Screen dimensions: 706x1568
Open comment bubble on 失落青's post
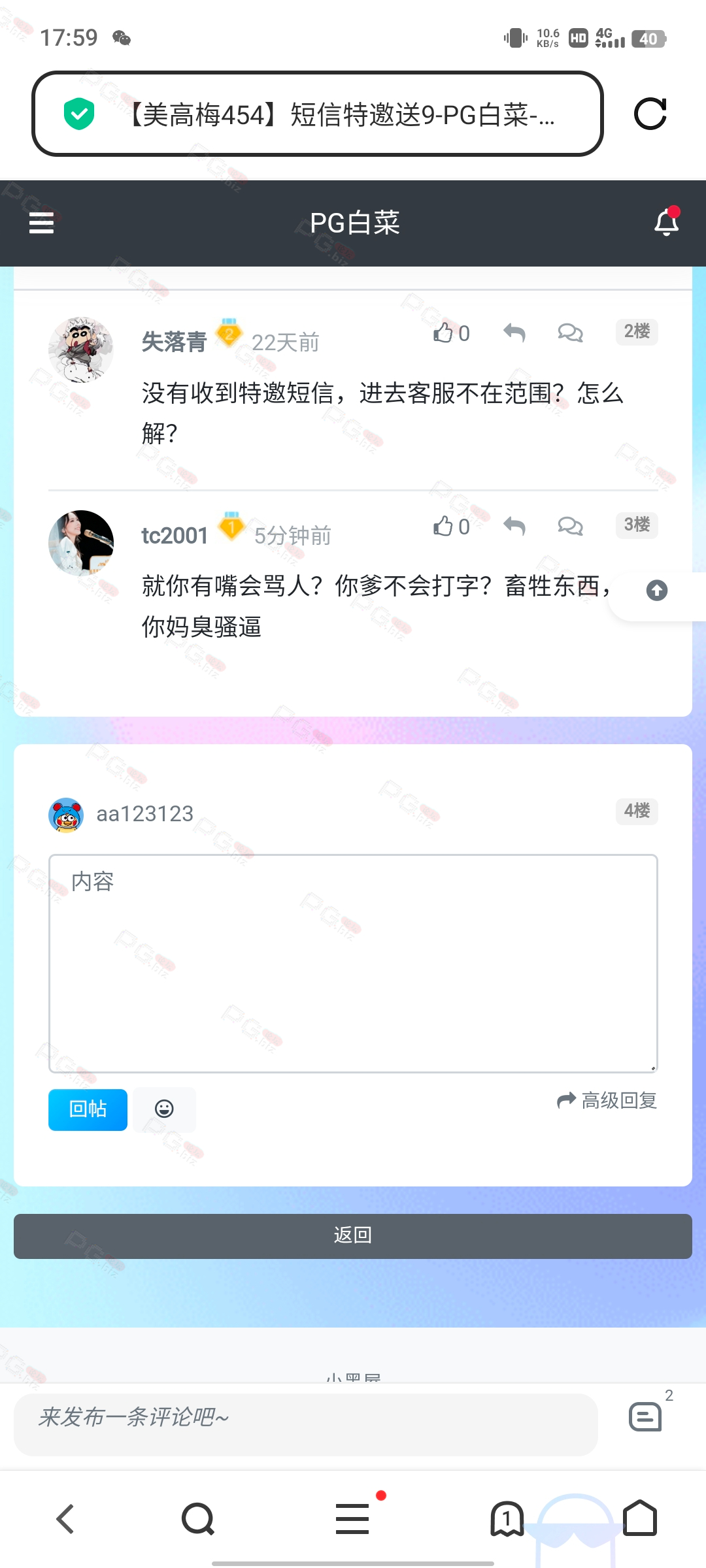tap(570, 333)
